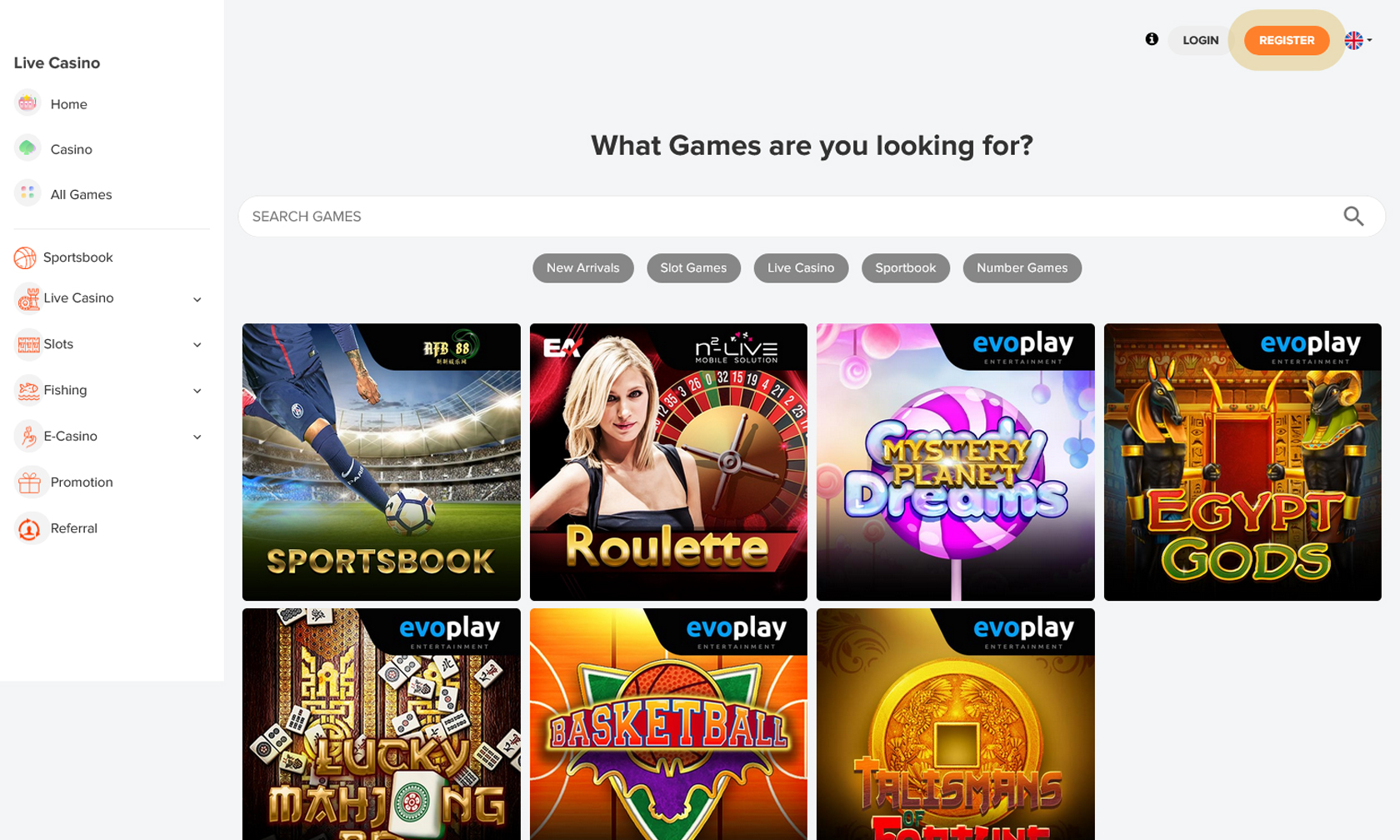Launch Mystery Planet Dreams game
Screen dimensions: 1400x840
click(x=955, y=462)
